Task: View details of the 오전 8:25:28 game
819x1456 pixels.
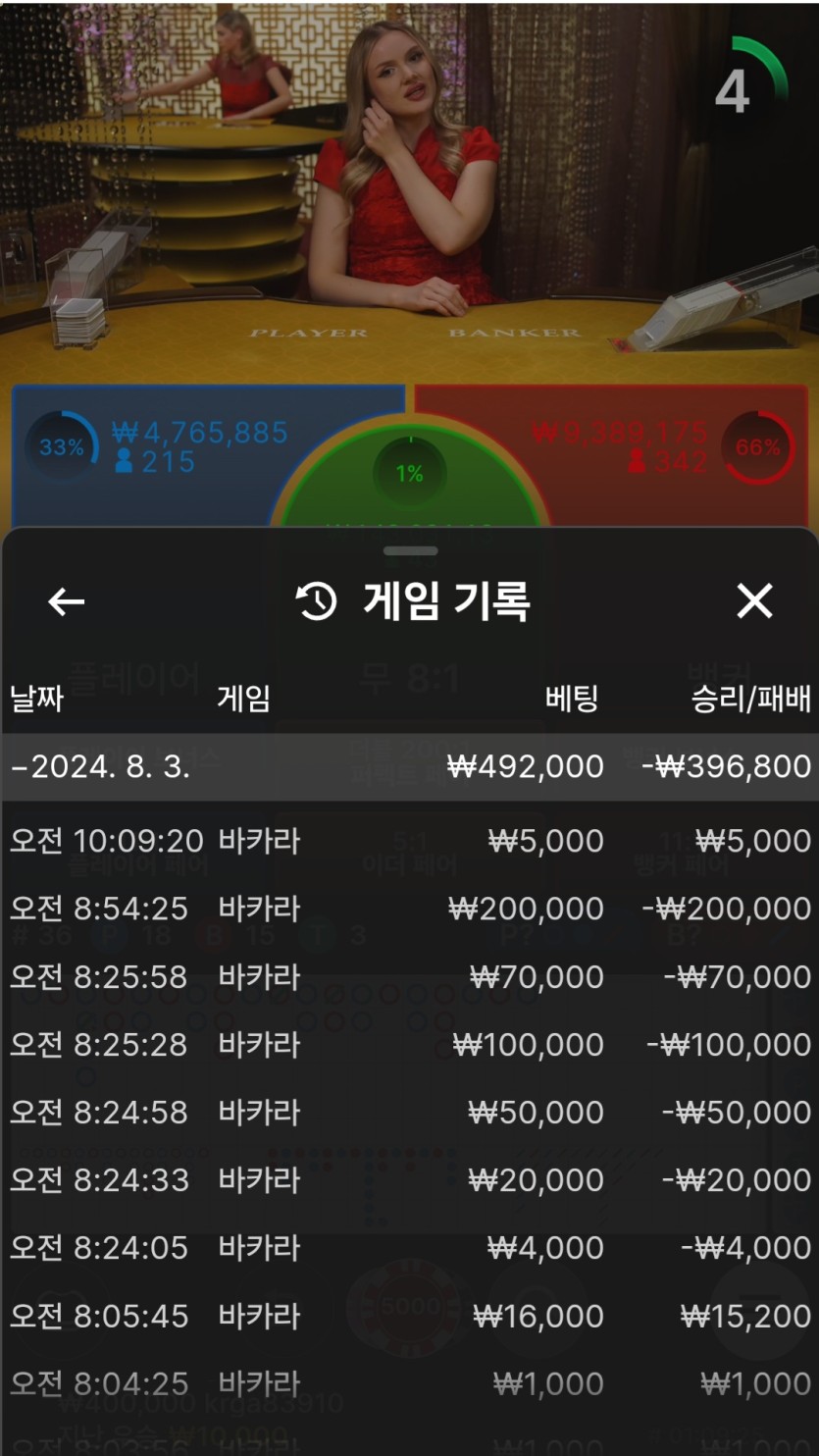Action: click(x=410, y=1044)
